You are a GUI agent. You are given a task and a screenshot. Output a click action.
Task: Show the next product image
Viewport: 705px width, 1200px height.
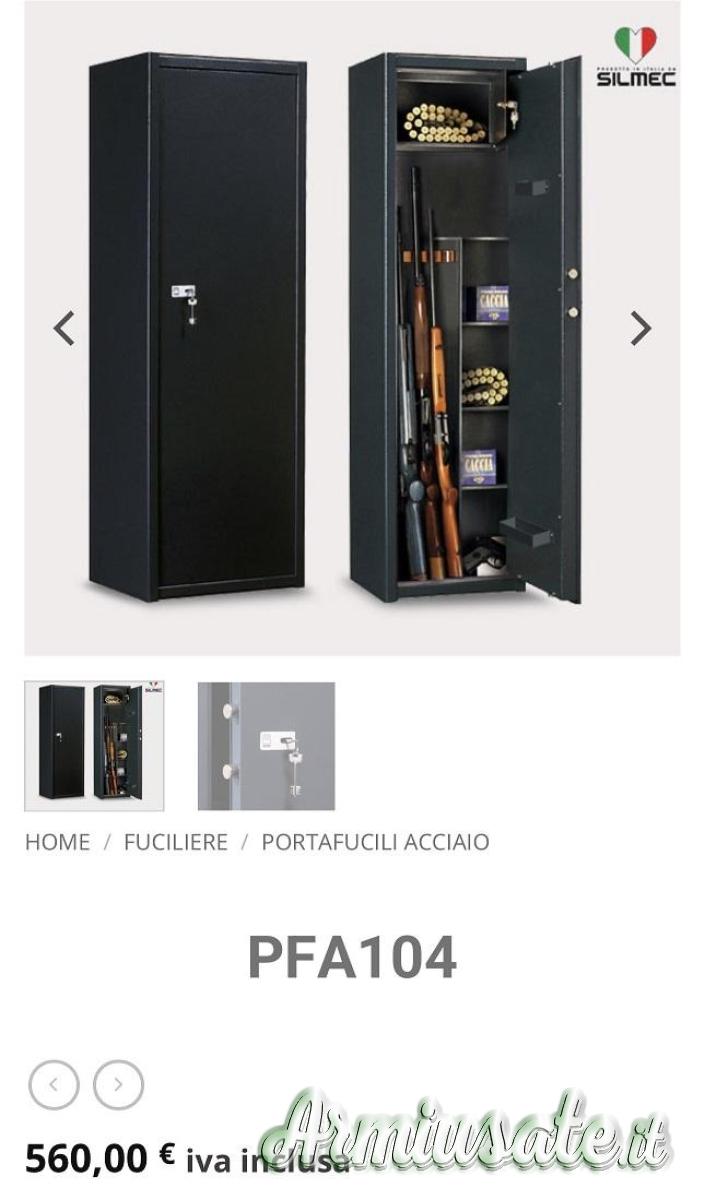click(640, 328)
